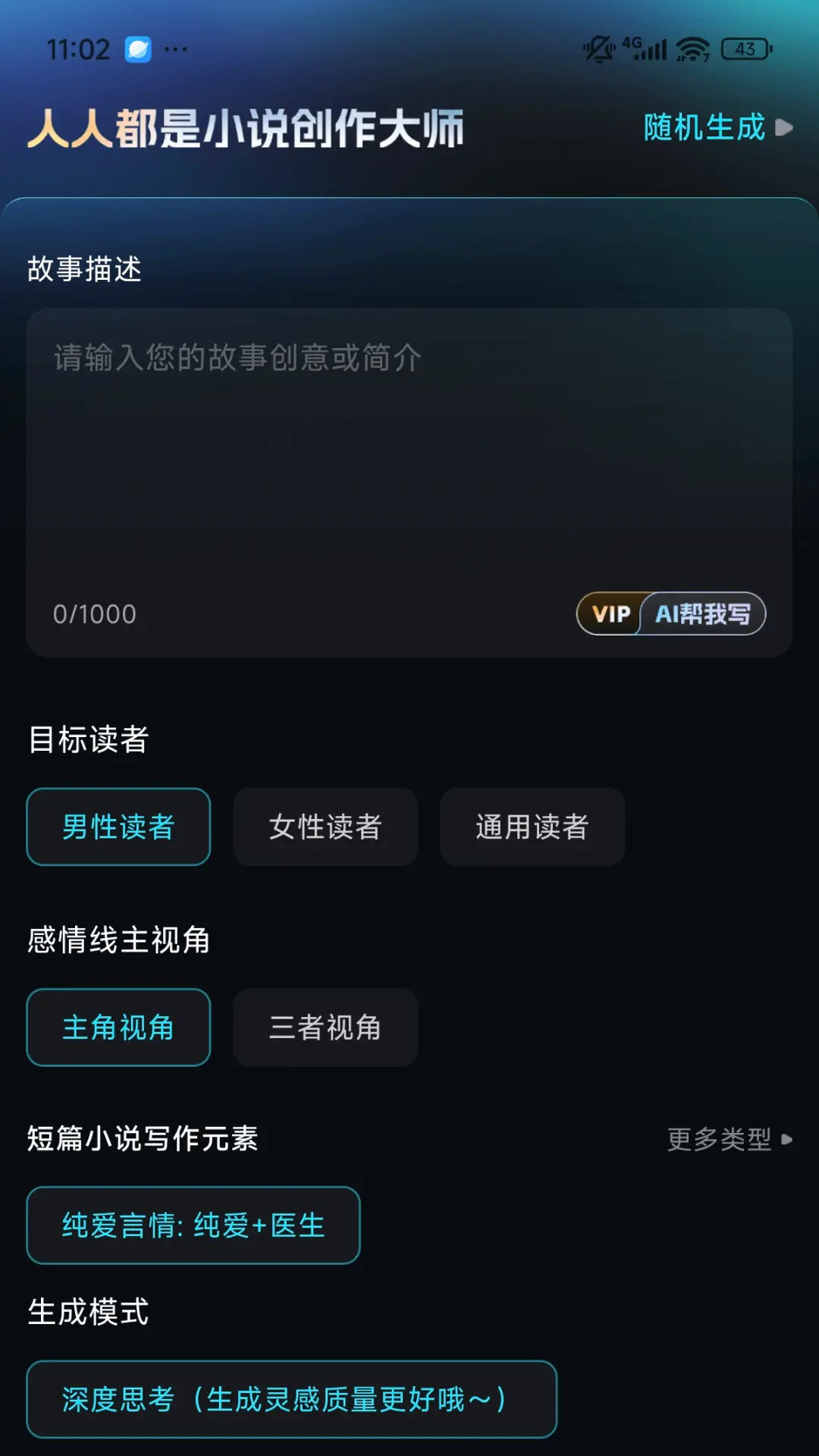Viewport: 819px width, 1456px height.
Task: Tap the title 人人都是小说创作大师
Action: click(x=245, y=128)
